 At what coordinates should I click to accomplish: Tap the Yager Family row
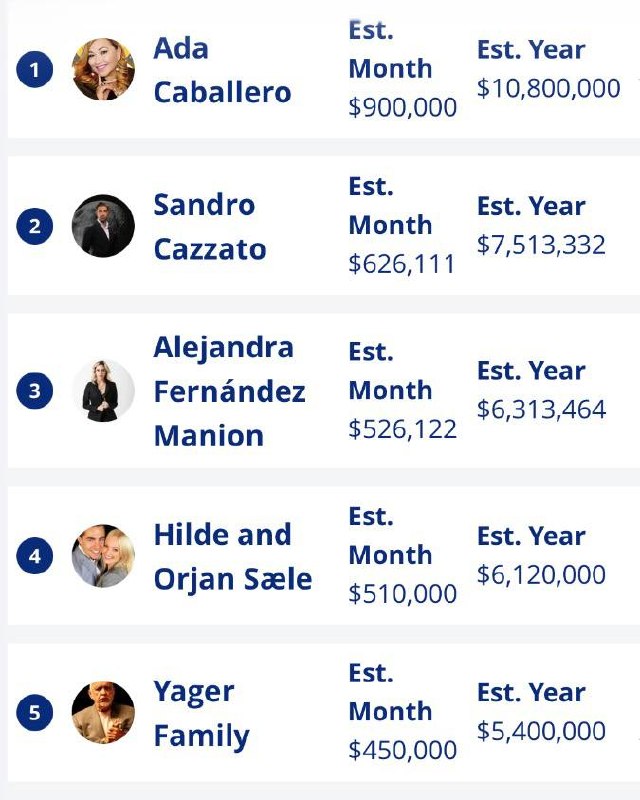click(x=201, y=713)
